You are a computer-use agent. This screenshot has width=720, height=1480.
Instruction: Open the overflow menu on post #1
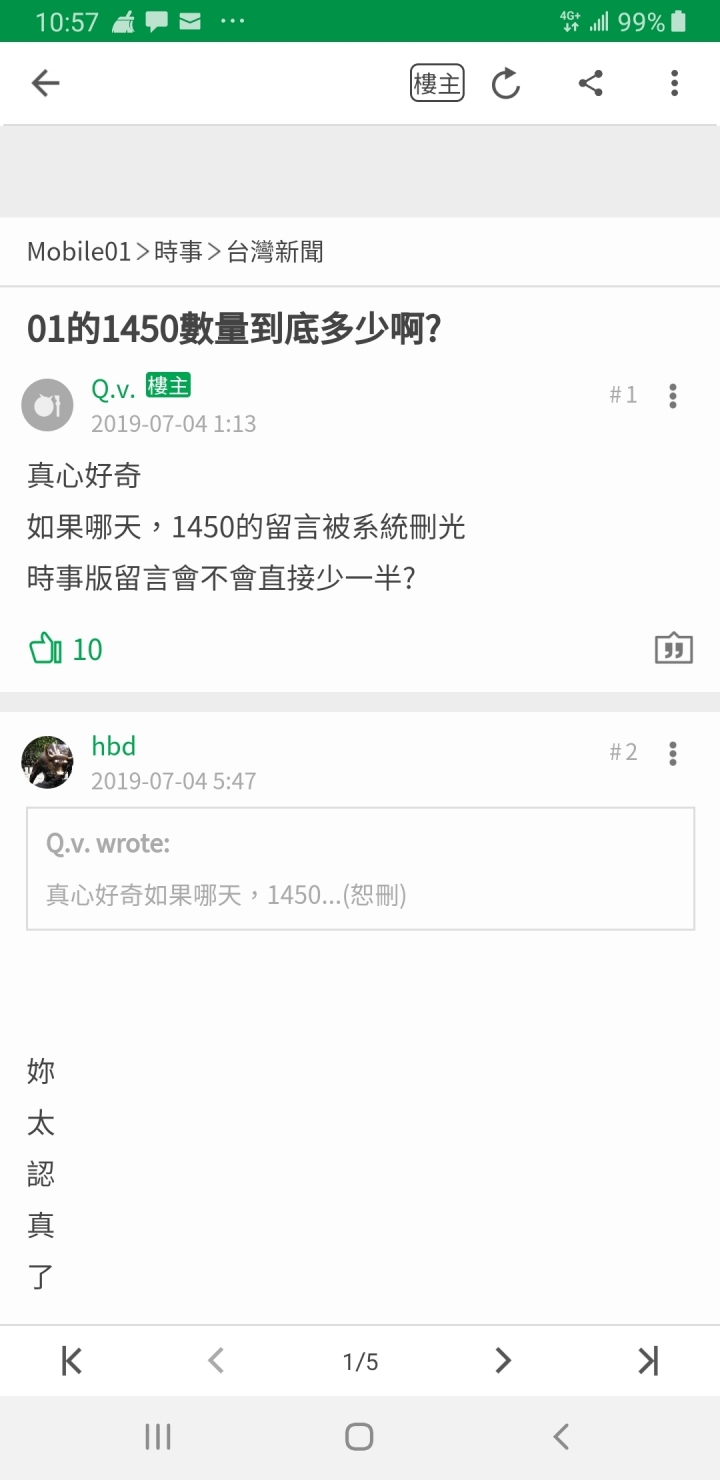(x=673, y=396)
